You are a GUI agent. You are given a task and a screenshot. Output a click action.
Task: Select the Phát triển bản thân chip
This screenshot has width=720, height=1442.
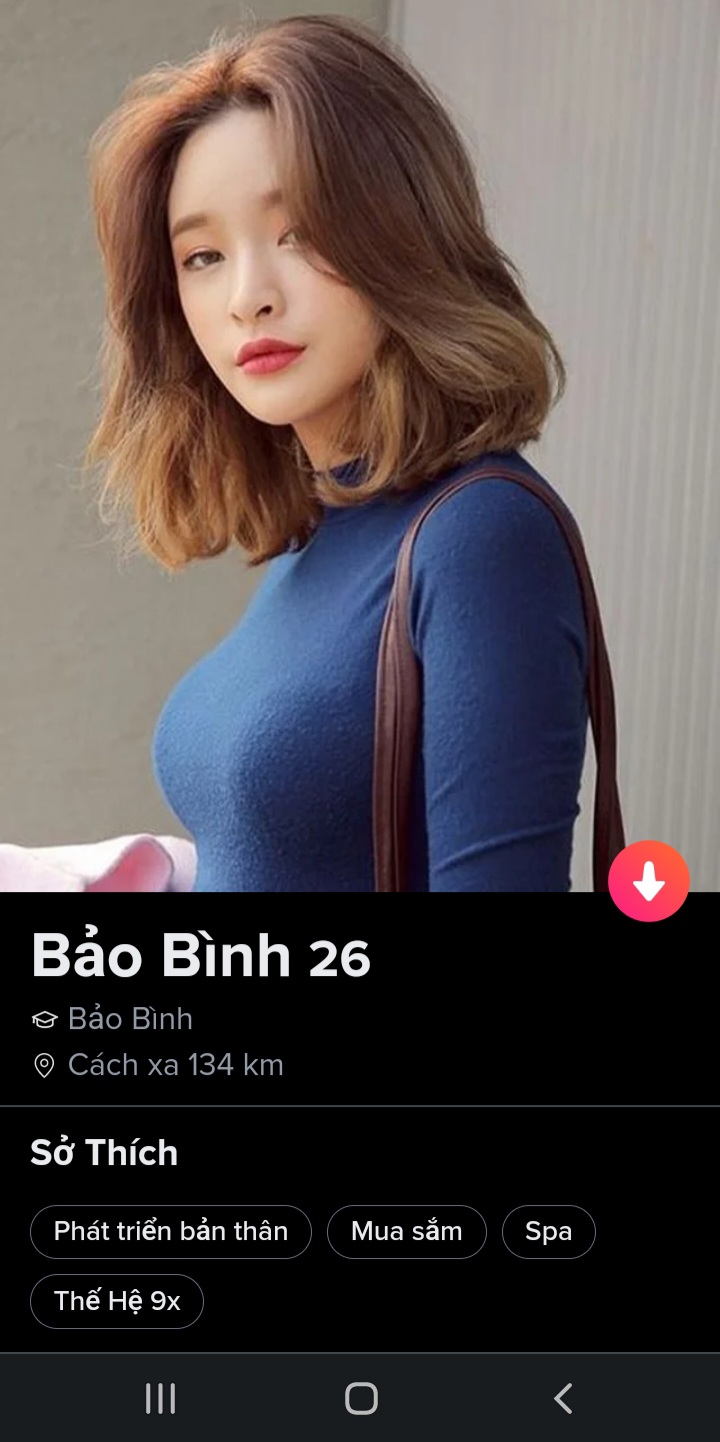[171, 1231]
